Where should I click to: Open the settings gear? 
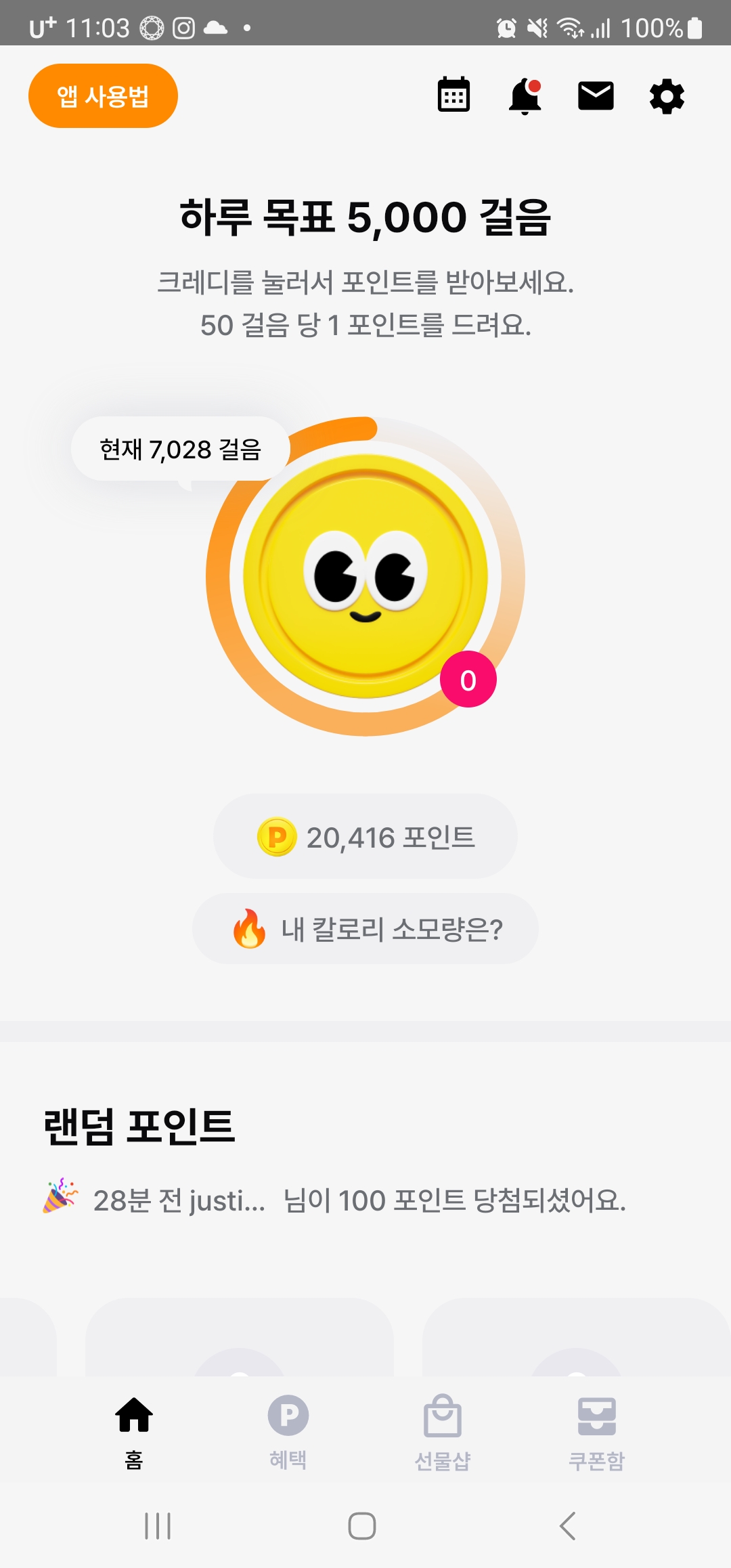pos(667,96)
